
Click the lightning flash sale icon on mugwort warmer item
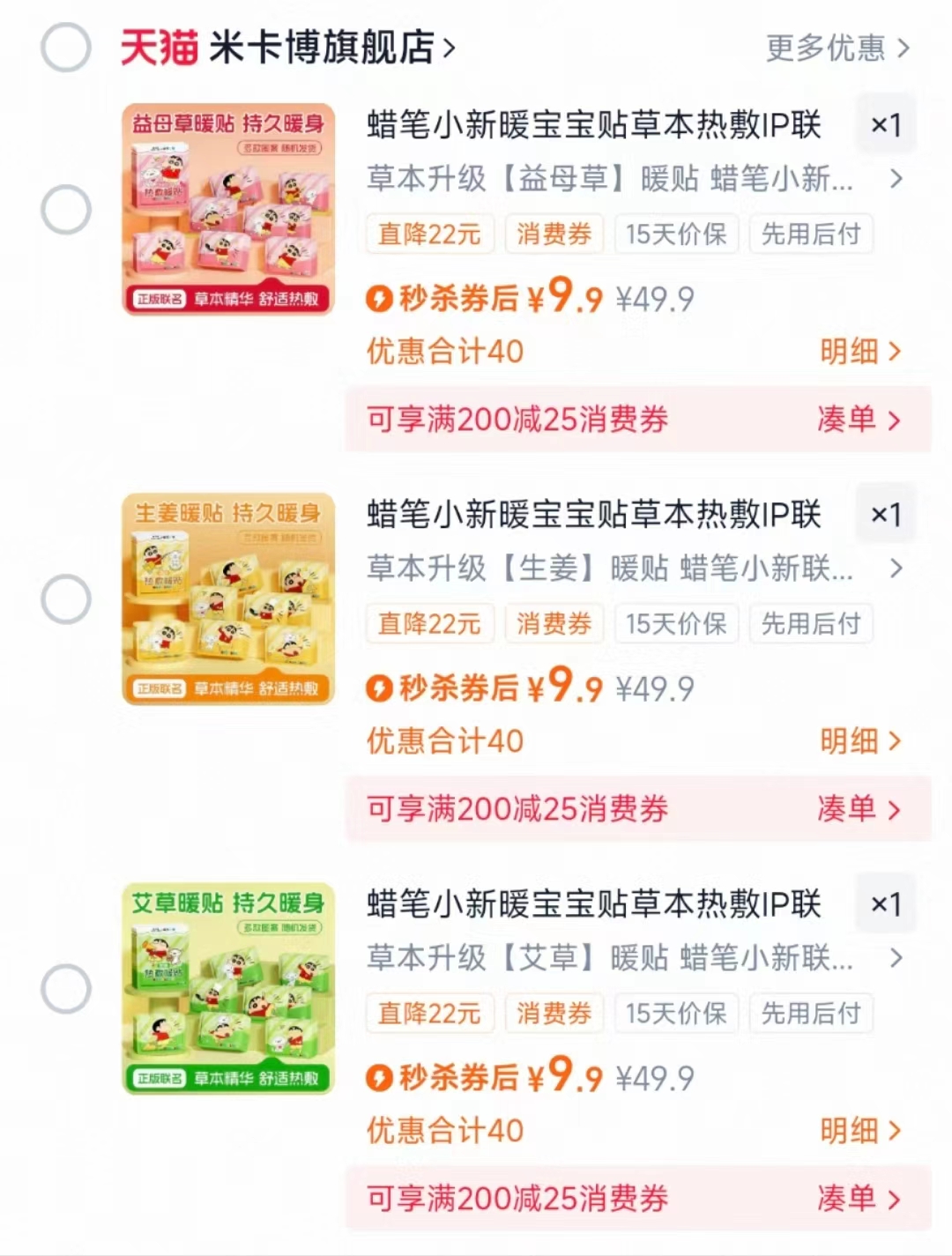tap(378, 1078)
